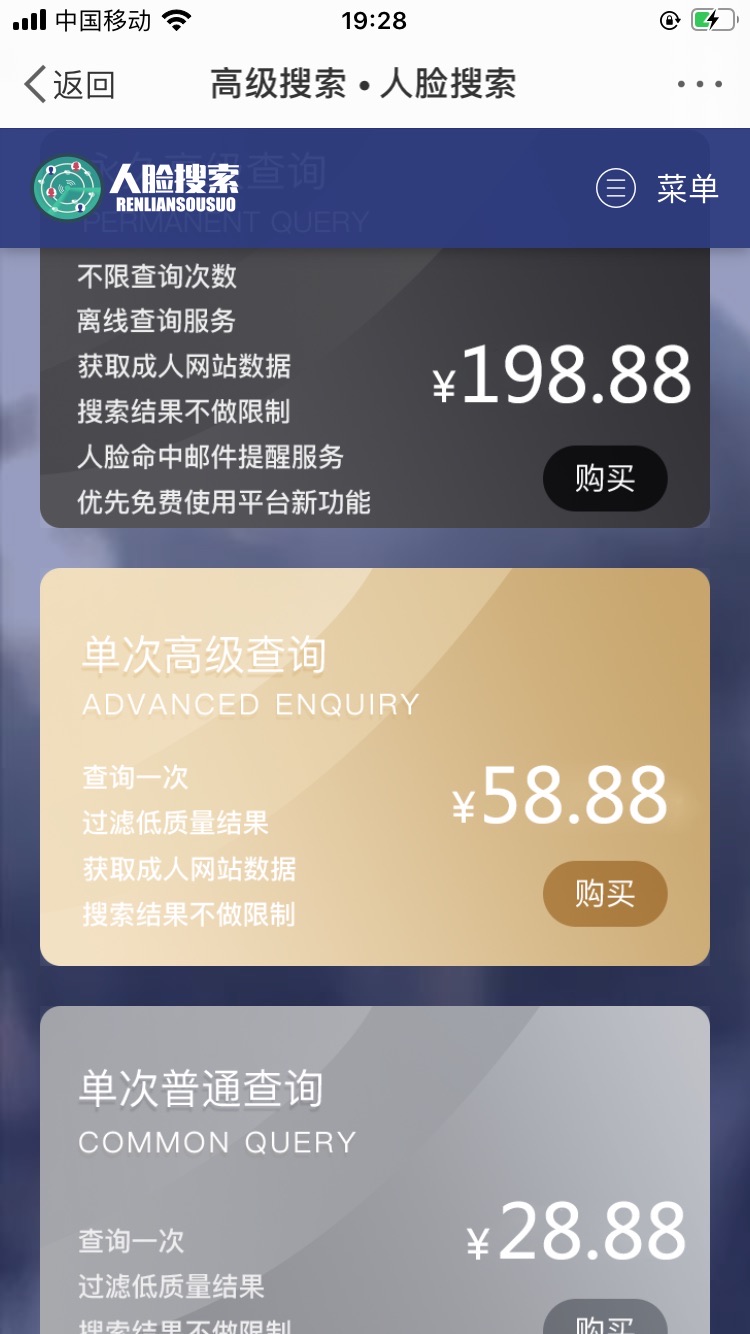Buy the ¥58.88 单次高级查询 plan
Image resolution: width=750 pixels, height=1334 pixels.
605,894
